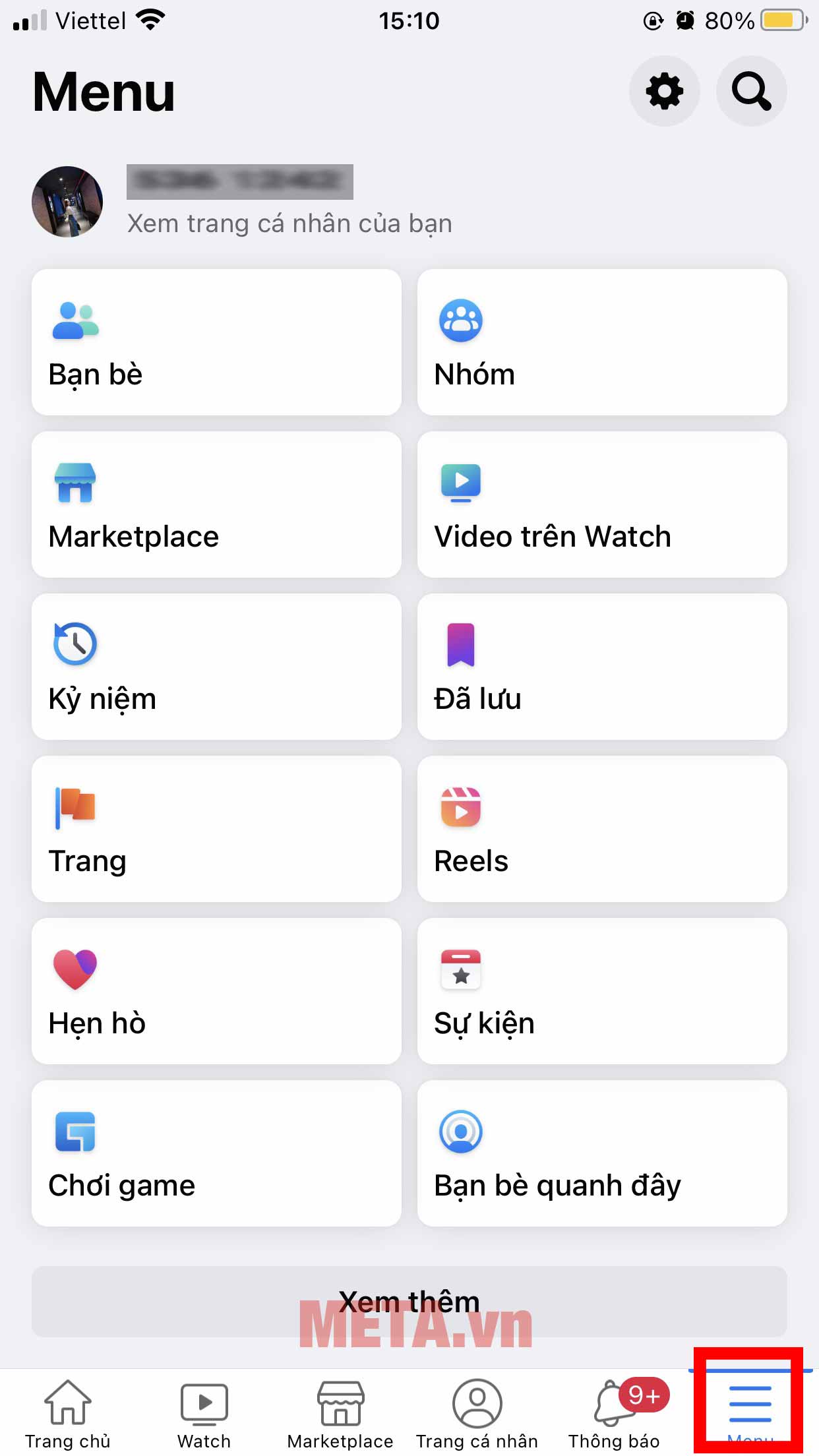Open the Kỷ niệm memories shortcut
This screenshot has width=819, height=1456.
(216, 667)
